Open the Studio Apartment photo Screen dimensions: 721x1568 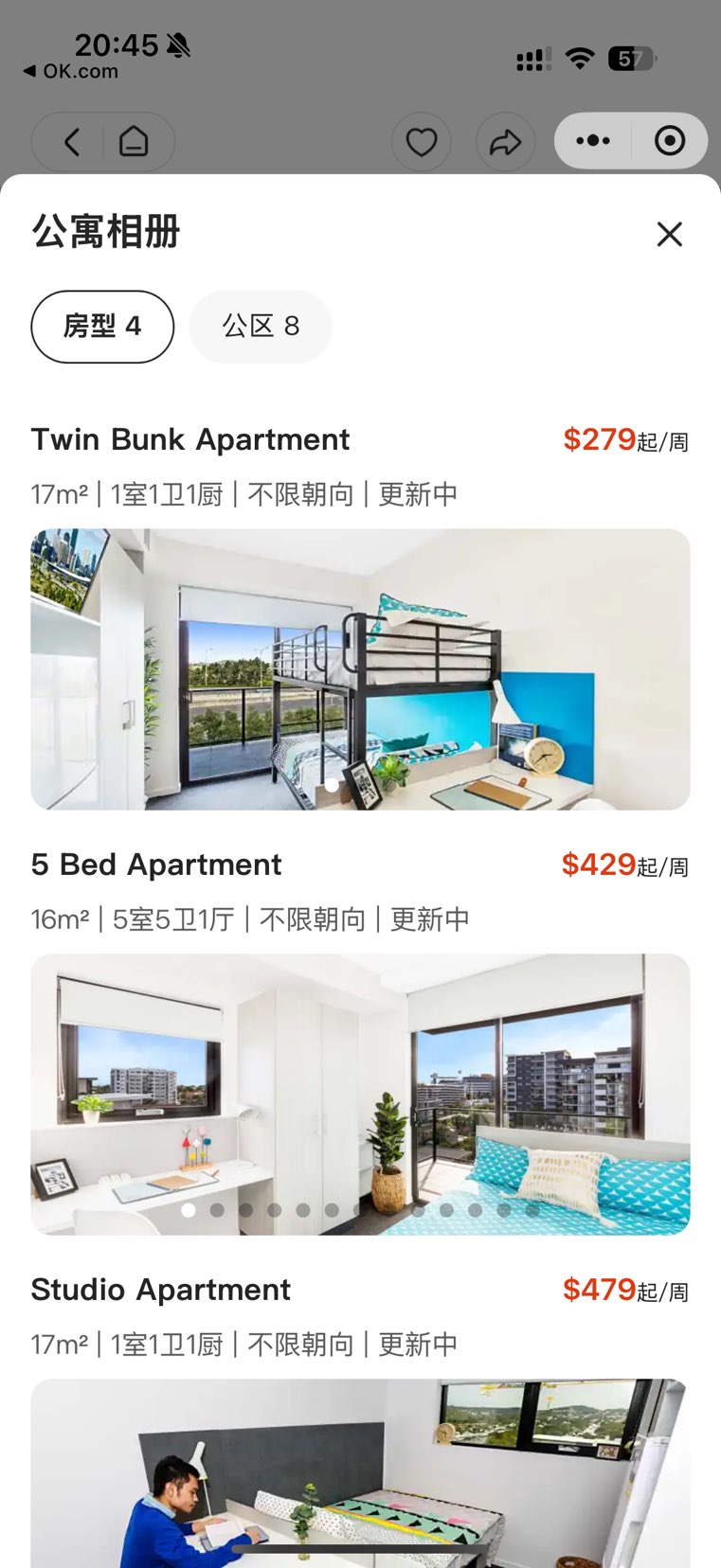(360, 1472)
